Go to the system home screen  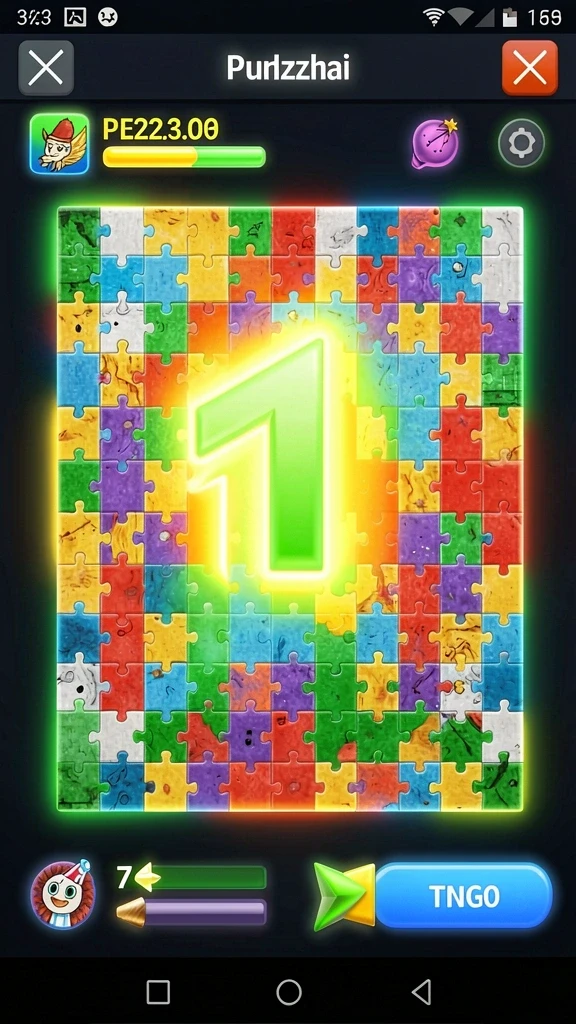point(289,992)
